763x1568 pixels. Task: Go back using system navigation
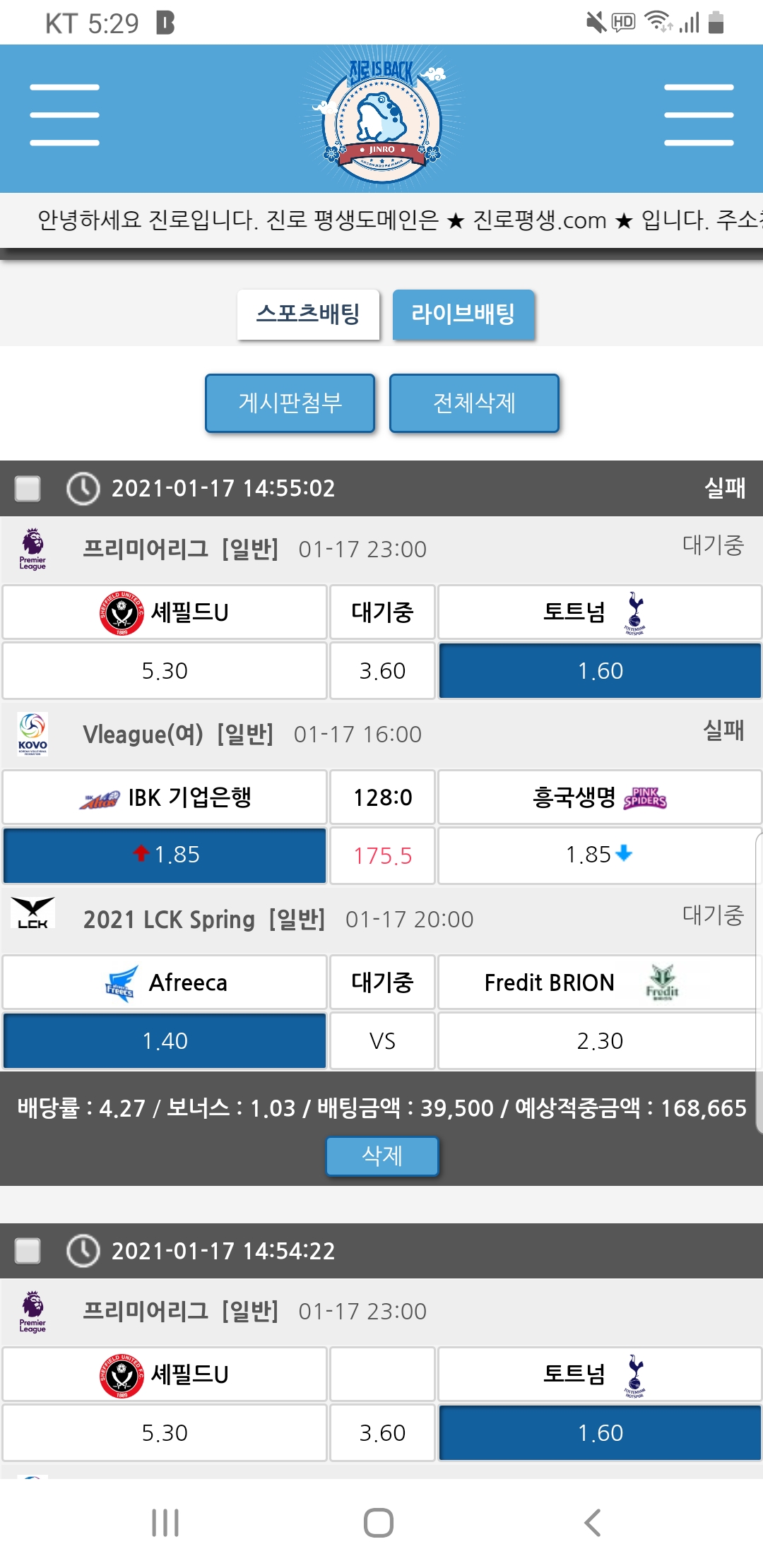(592, 1523)
